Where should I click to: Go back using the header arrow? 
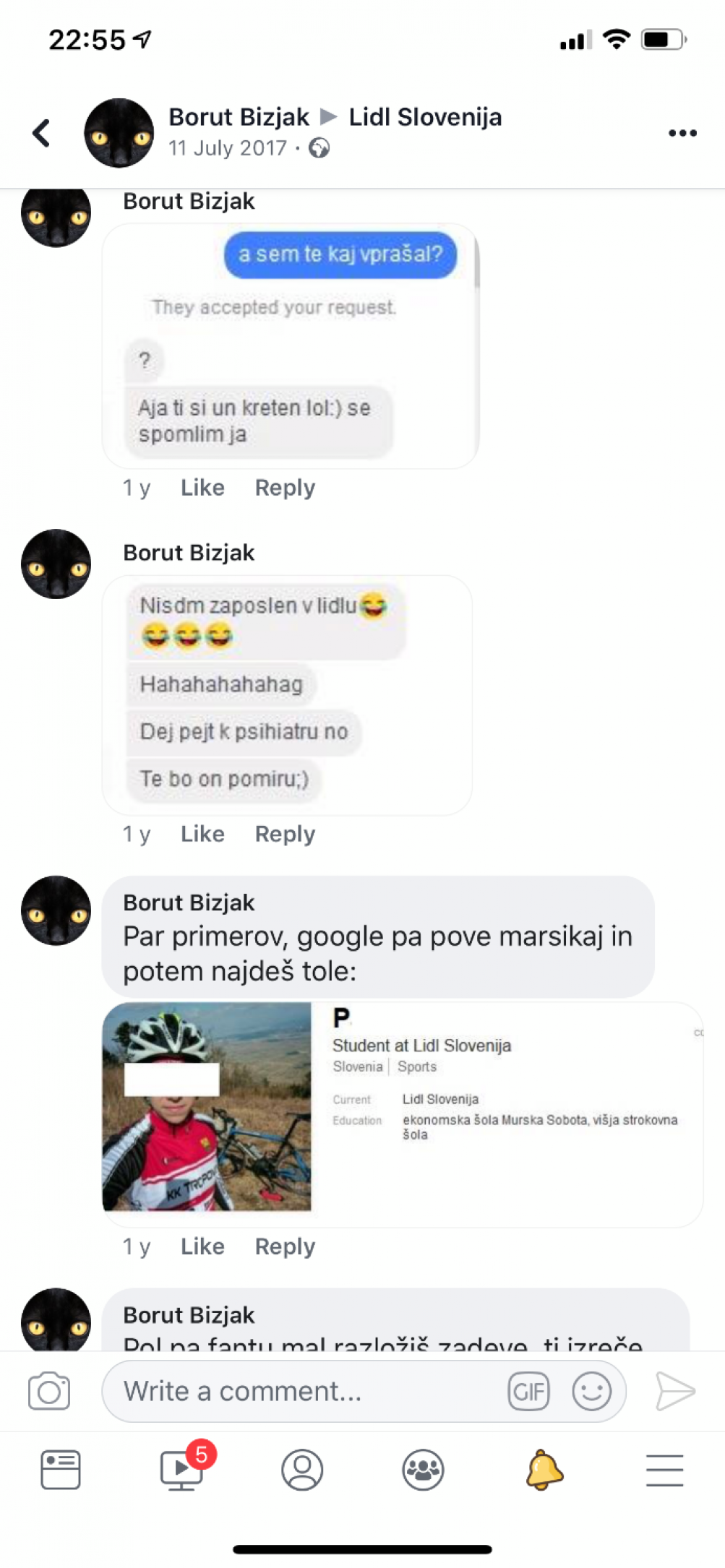coord(42,133)
